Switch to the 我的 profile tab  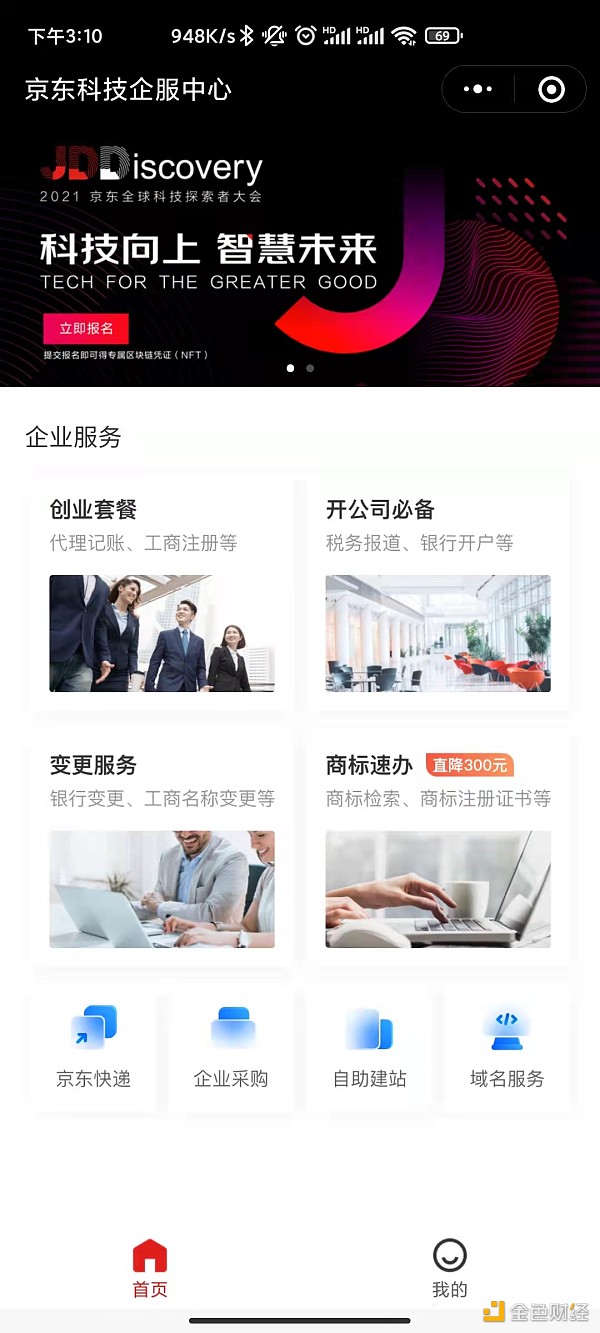[x=449, y=1268]
